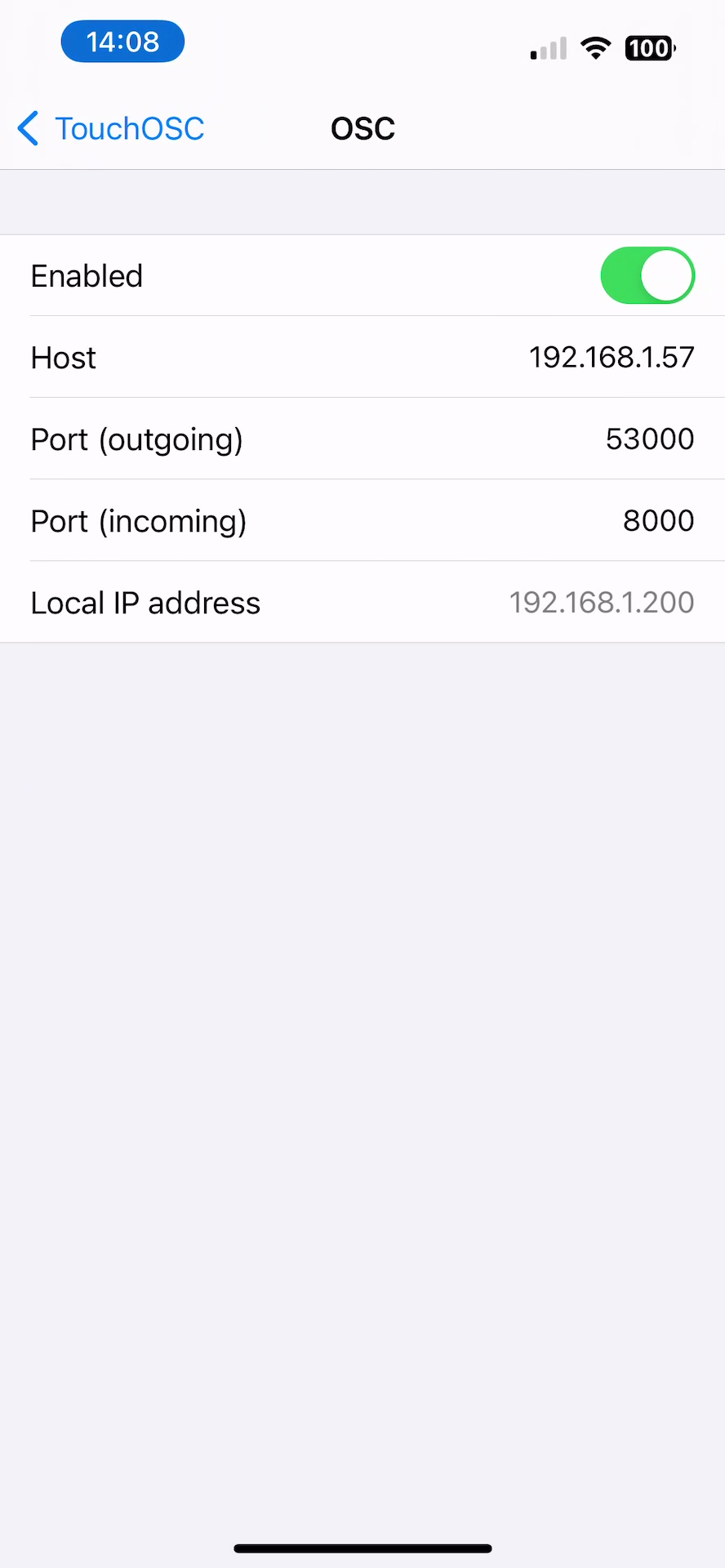The image size is (725, 1568).
Task: Edit the Host address field
Action: pyautogui.click(x=611, y=358)
